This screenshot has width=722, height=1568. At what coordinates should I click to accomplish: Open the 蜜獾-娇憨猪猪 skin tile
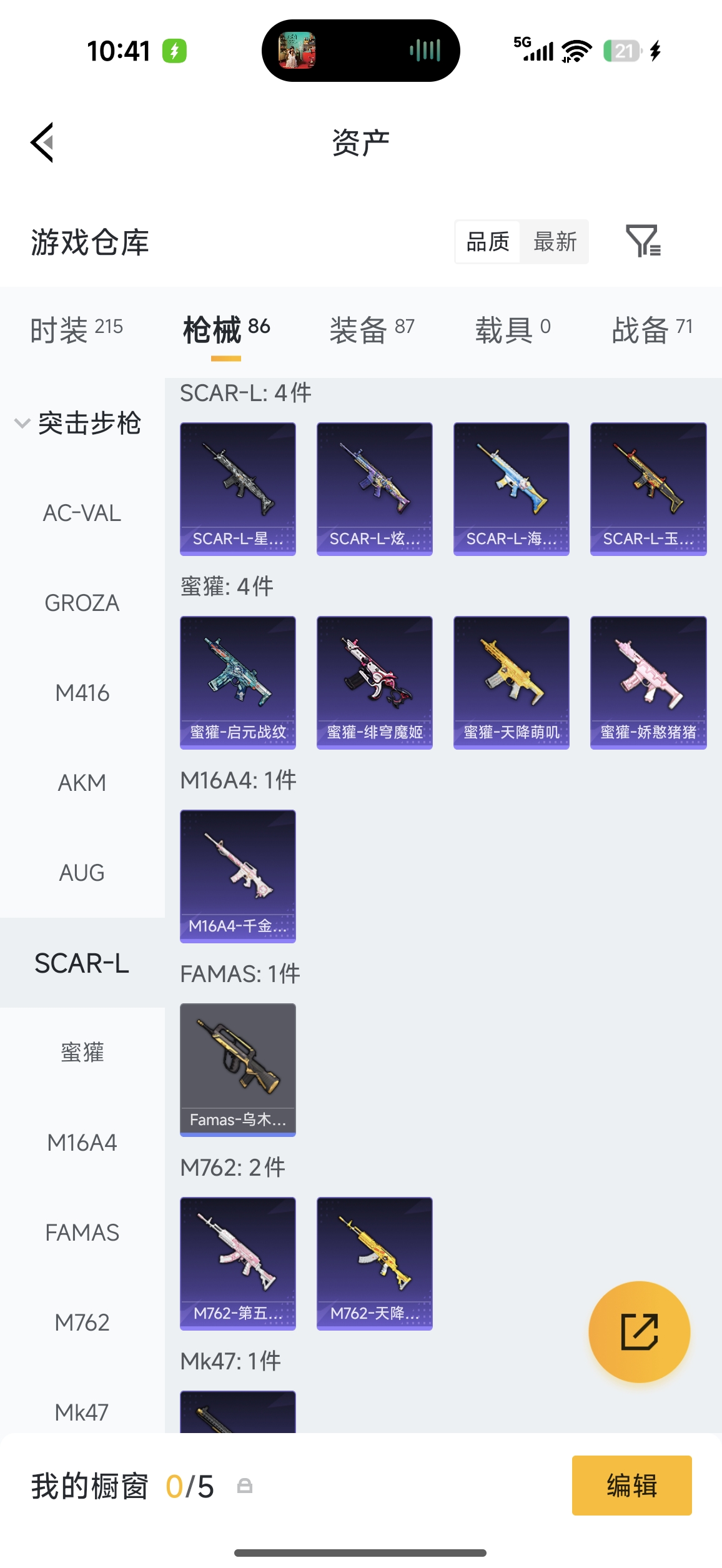coord(648,682)
